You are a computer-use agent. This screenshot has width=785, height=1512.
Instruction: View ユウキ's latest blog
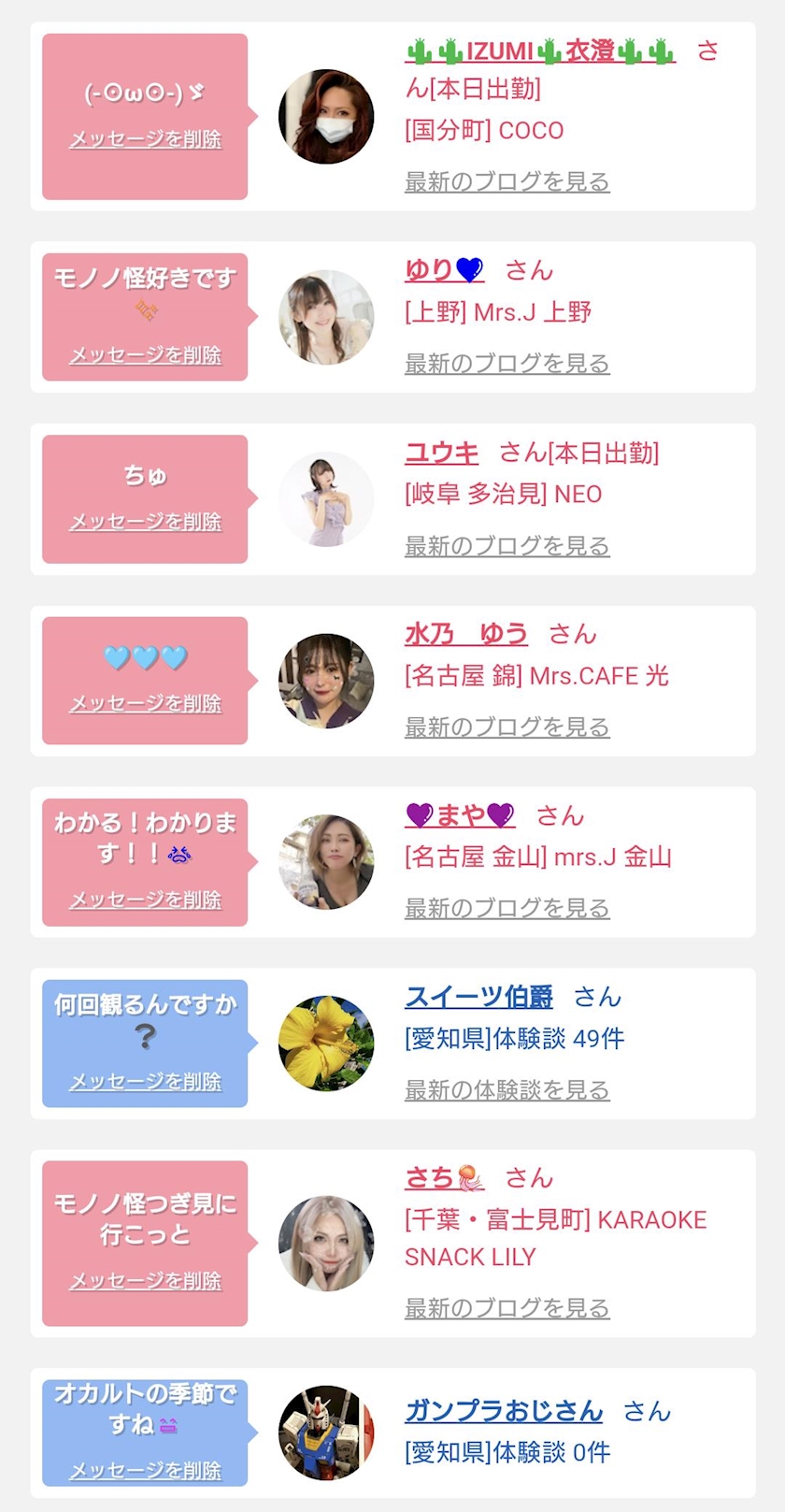tap(507, 546)
